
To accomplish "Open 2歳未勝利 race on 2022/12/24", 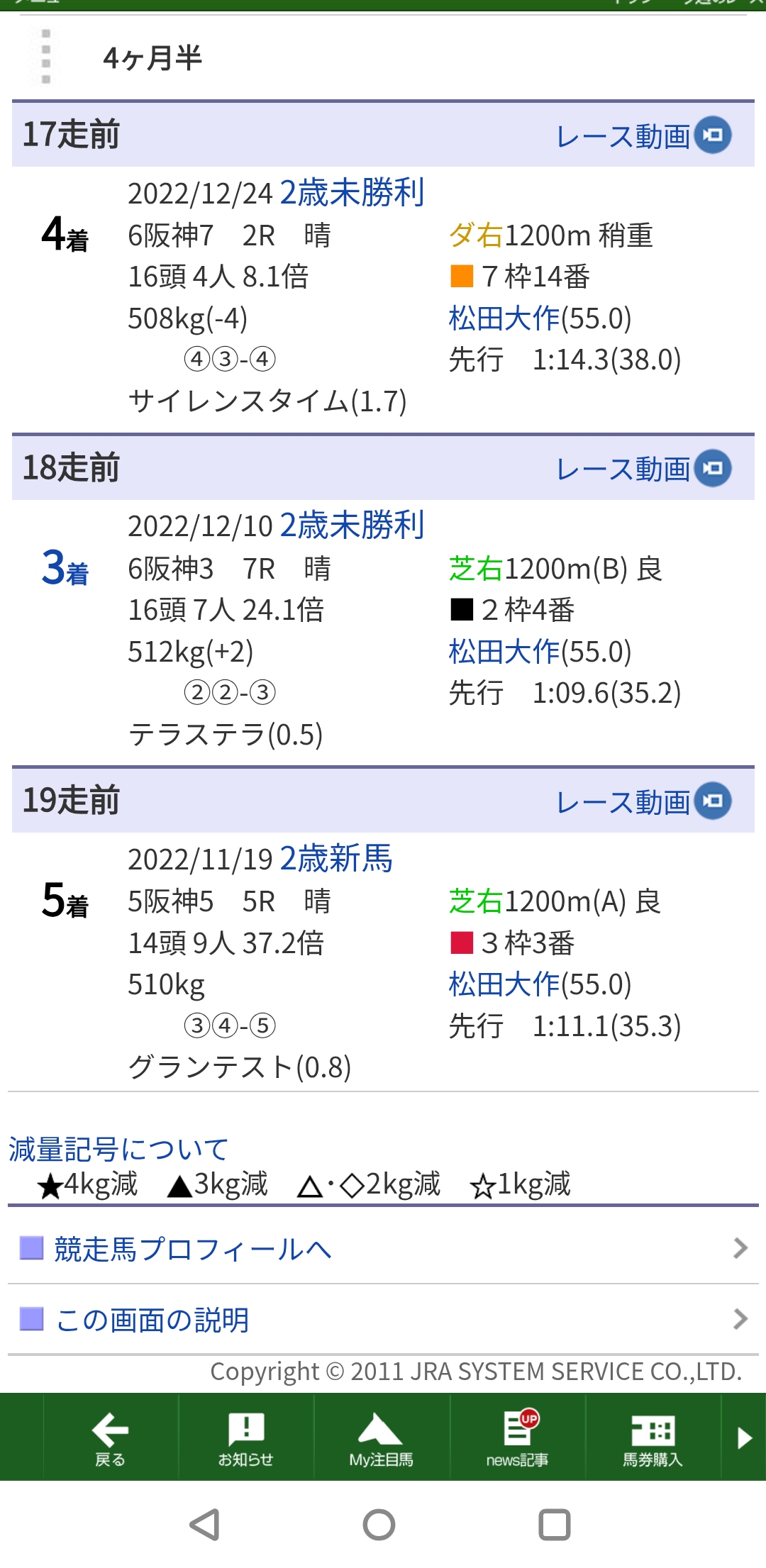I will click(352, 193).
